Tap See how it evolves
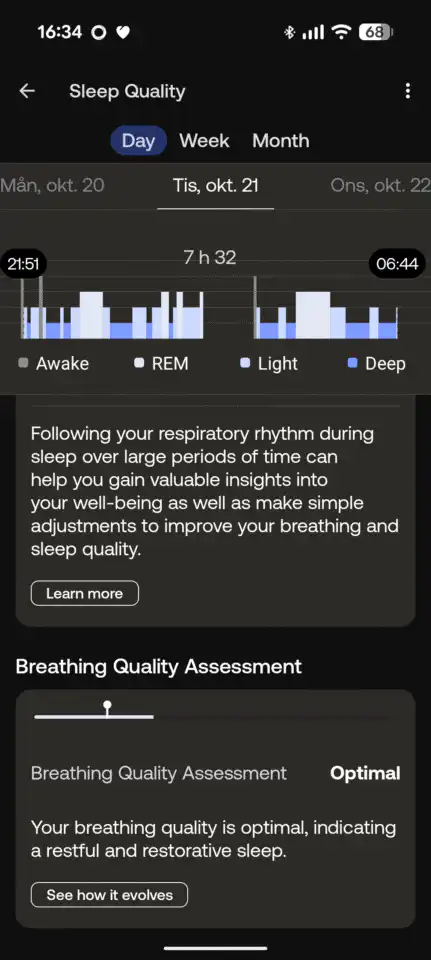Screen dimensions: 431x960 pyautogui.click(x=110, y=894)
